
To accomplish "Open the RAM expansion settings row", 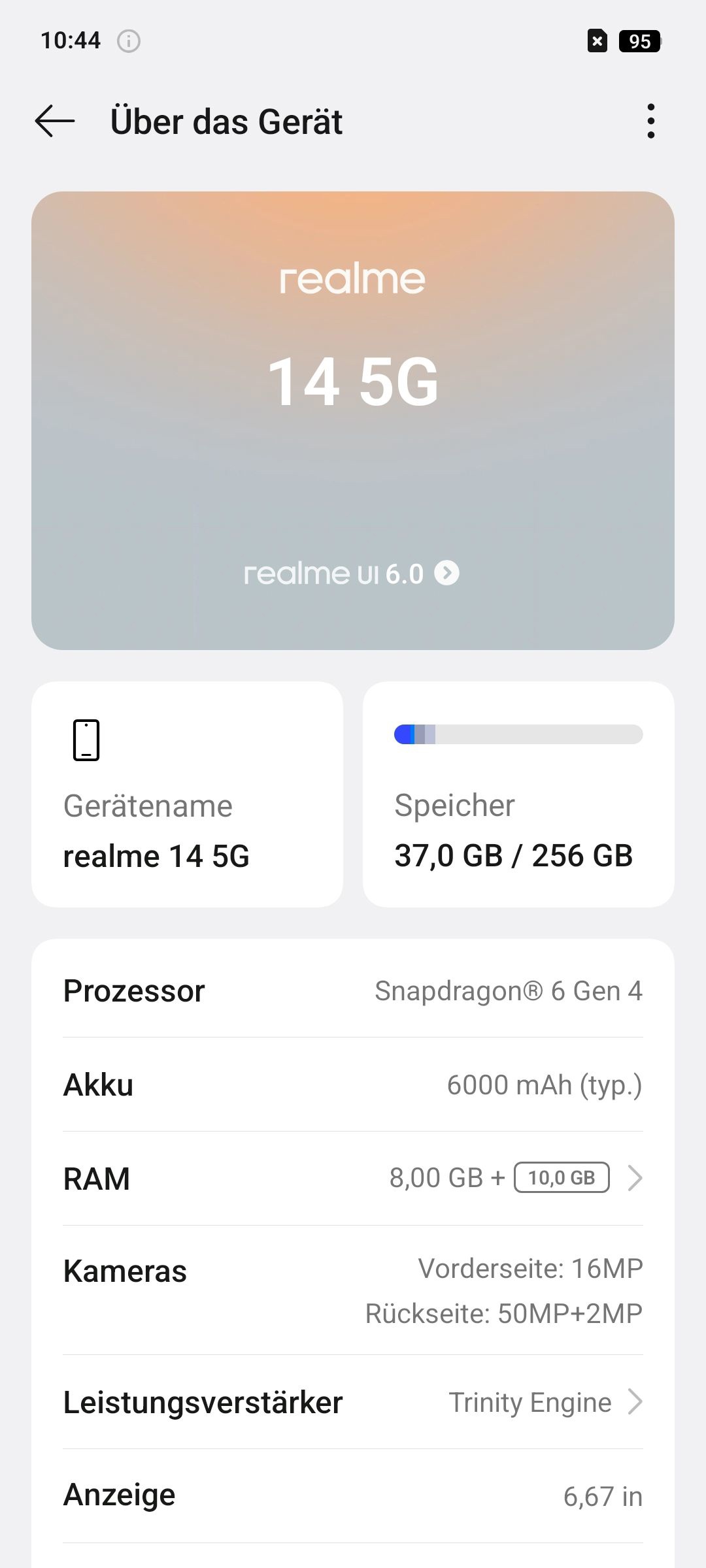I will pyautogui.click(x=353, y=1178).
